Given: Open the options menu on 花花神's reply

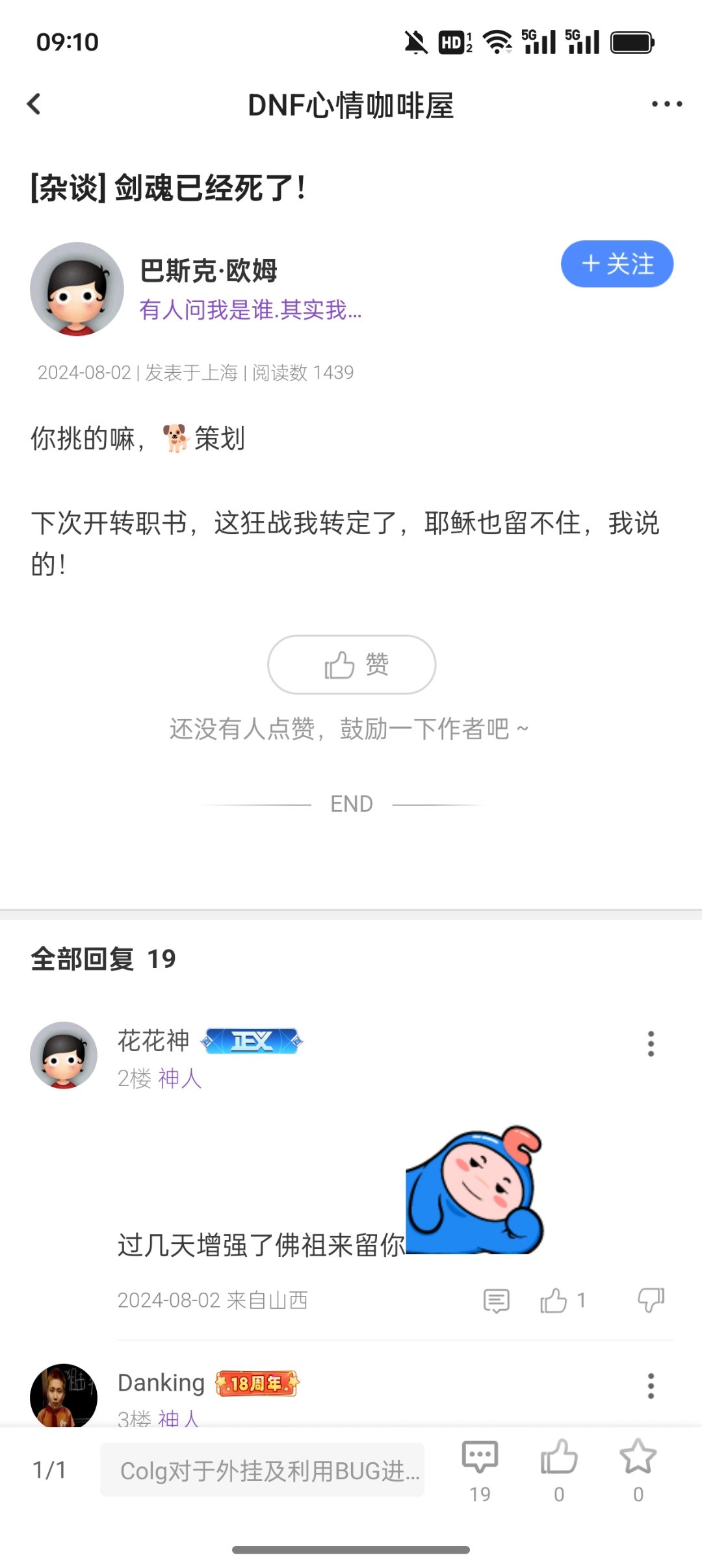Looking at the screenshot, I should 651,1044.
